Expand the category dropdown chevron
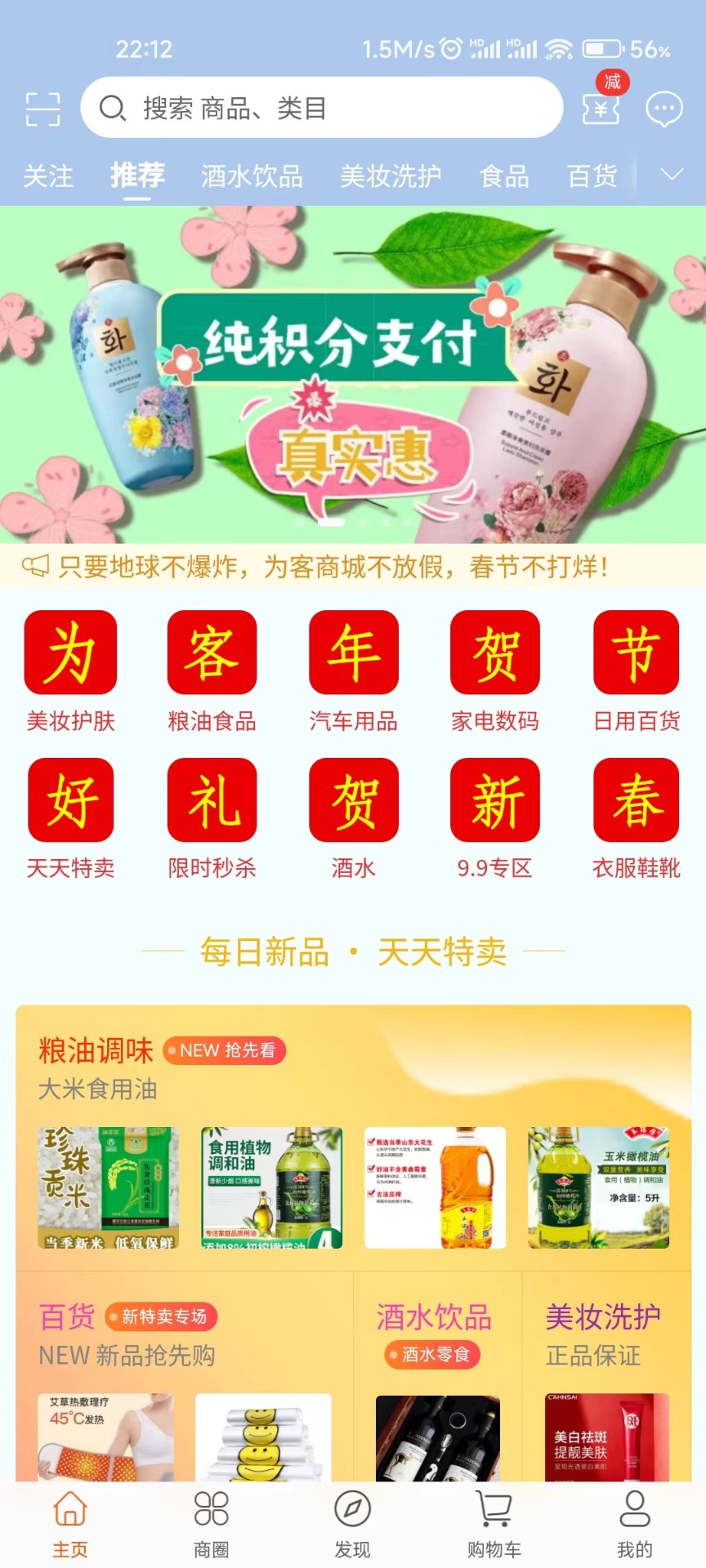 (672, 175)
